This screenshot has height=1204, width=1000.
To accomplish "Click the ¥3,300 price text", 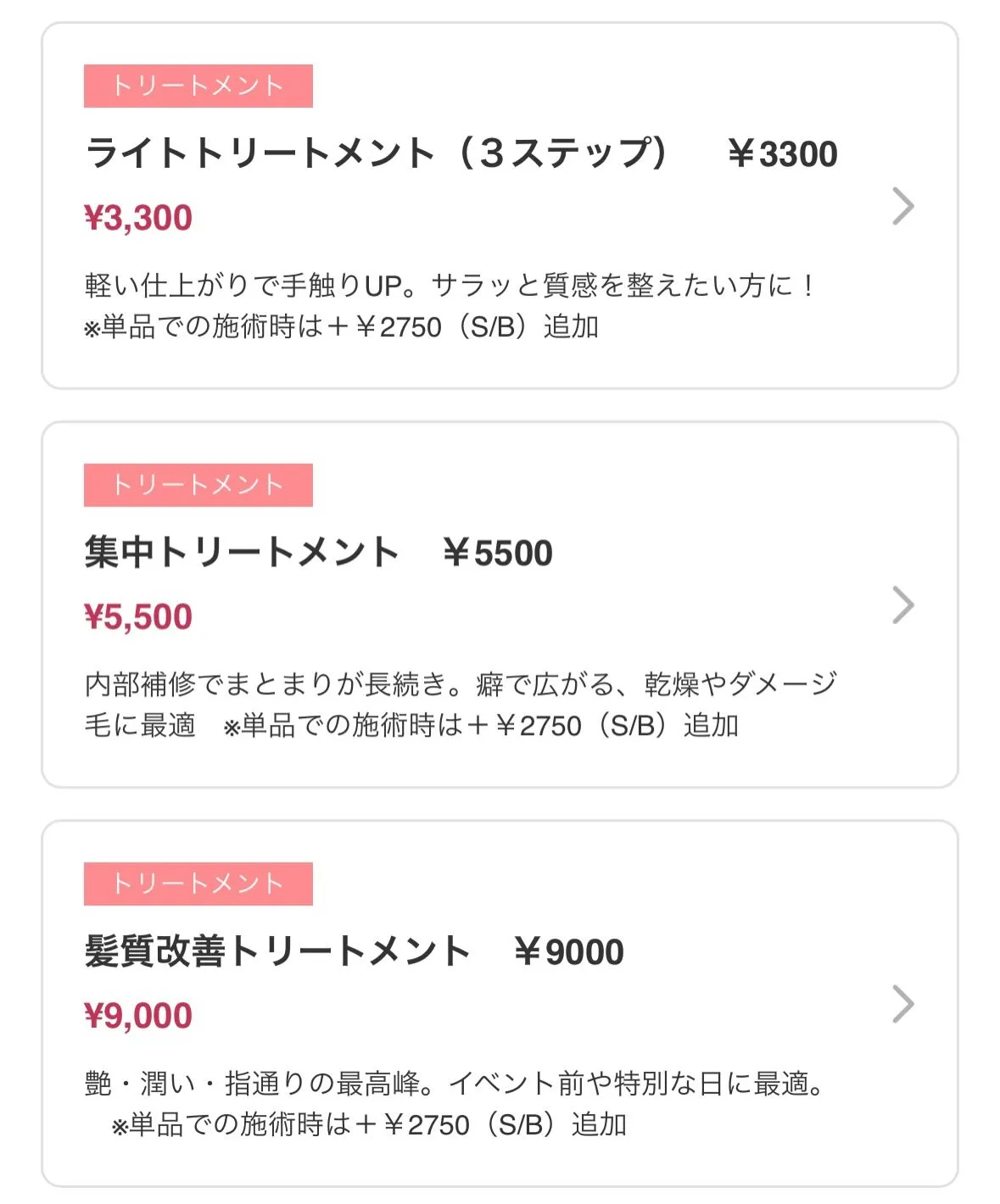I will (140, 217).
